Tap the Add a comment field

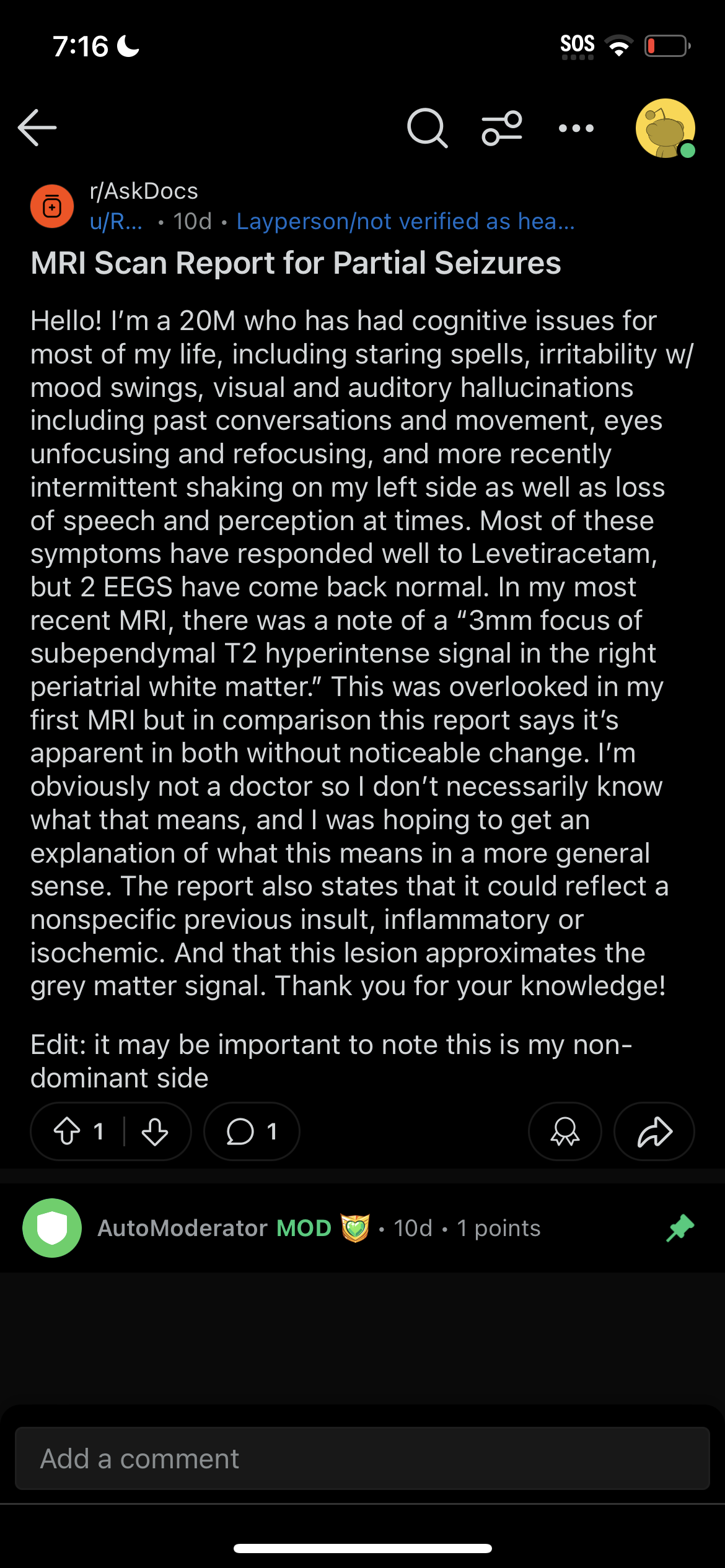[x=362, y=1458]
